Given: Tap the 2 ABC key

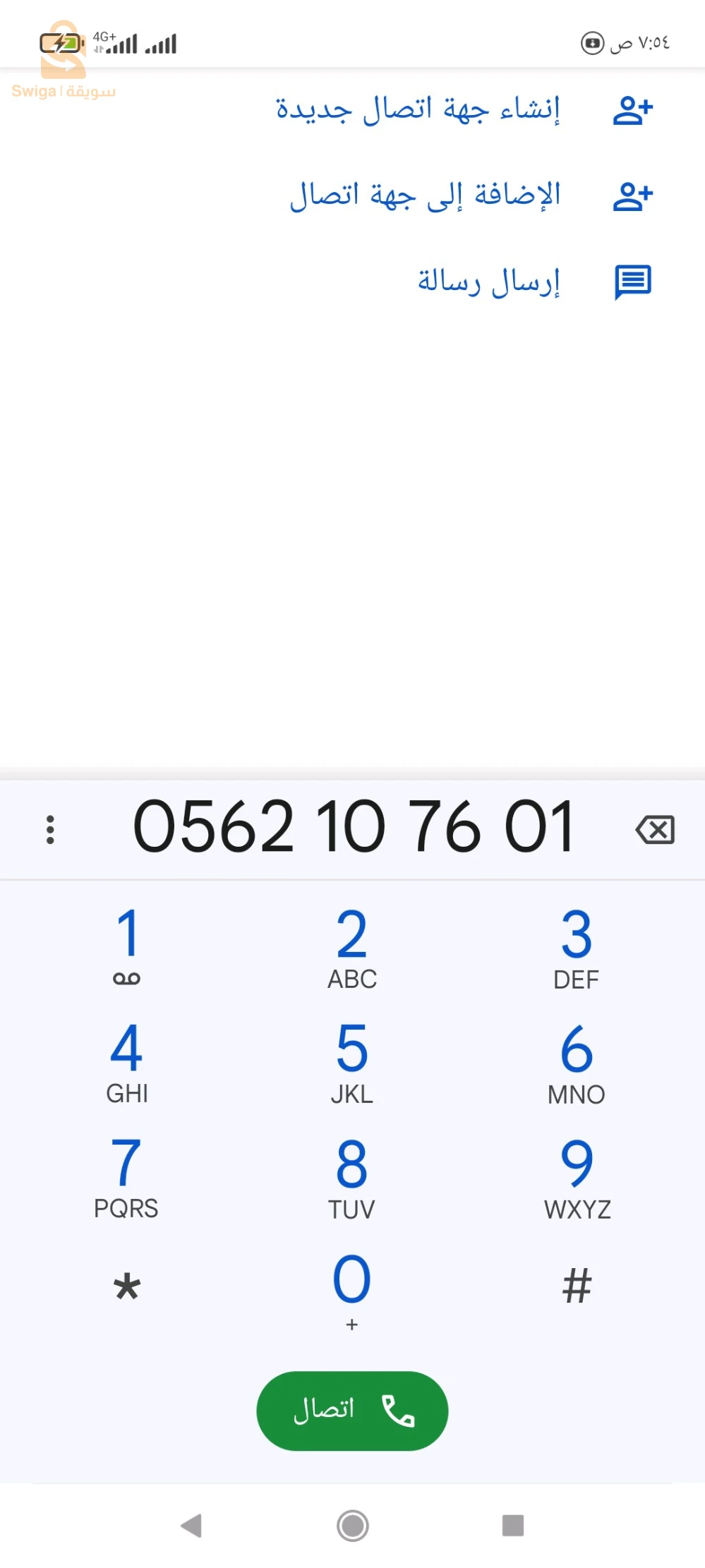Looking at the screenshot, I should [352, 947].
